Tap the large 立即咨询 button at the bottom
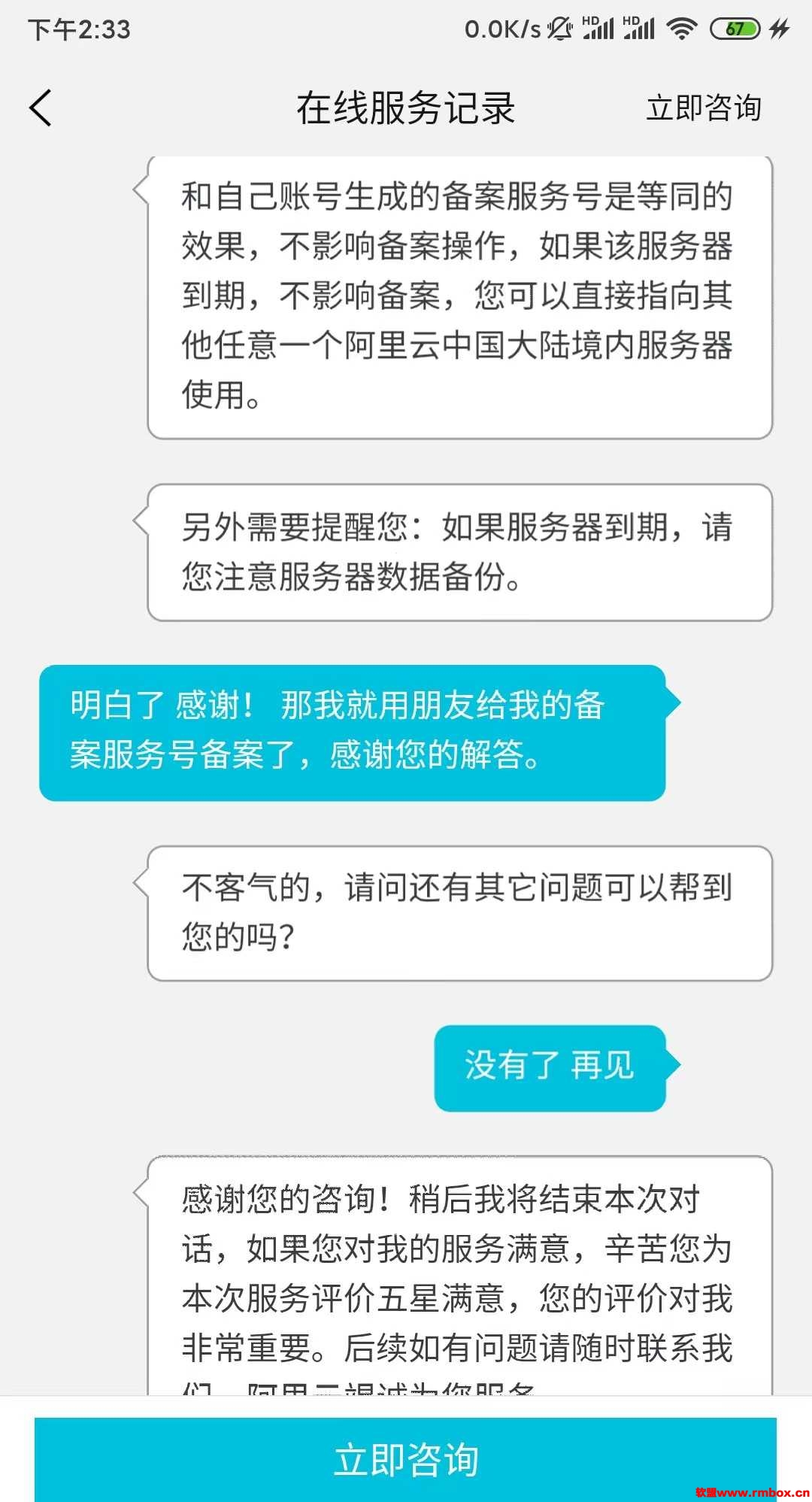812x1502 pixels. [406, 1458]
